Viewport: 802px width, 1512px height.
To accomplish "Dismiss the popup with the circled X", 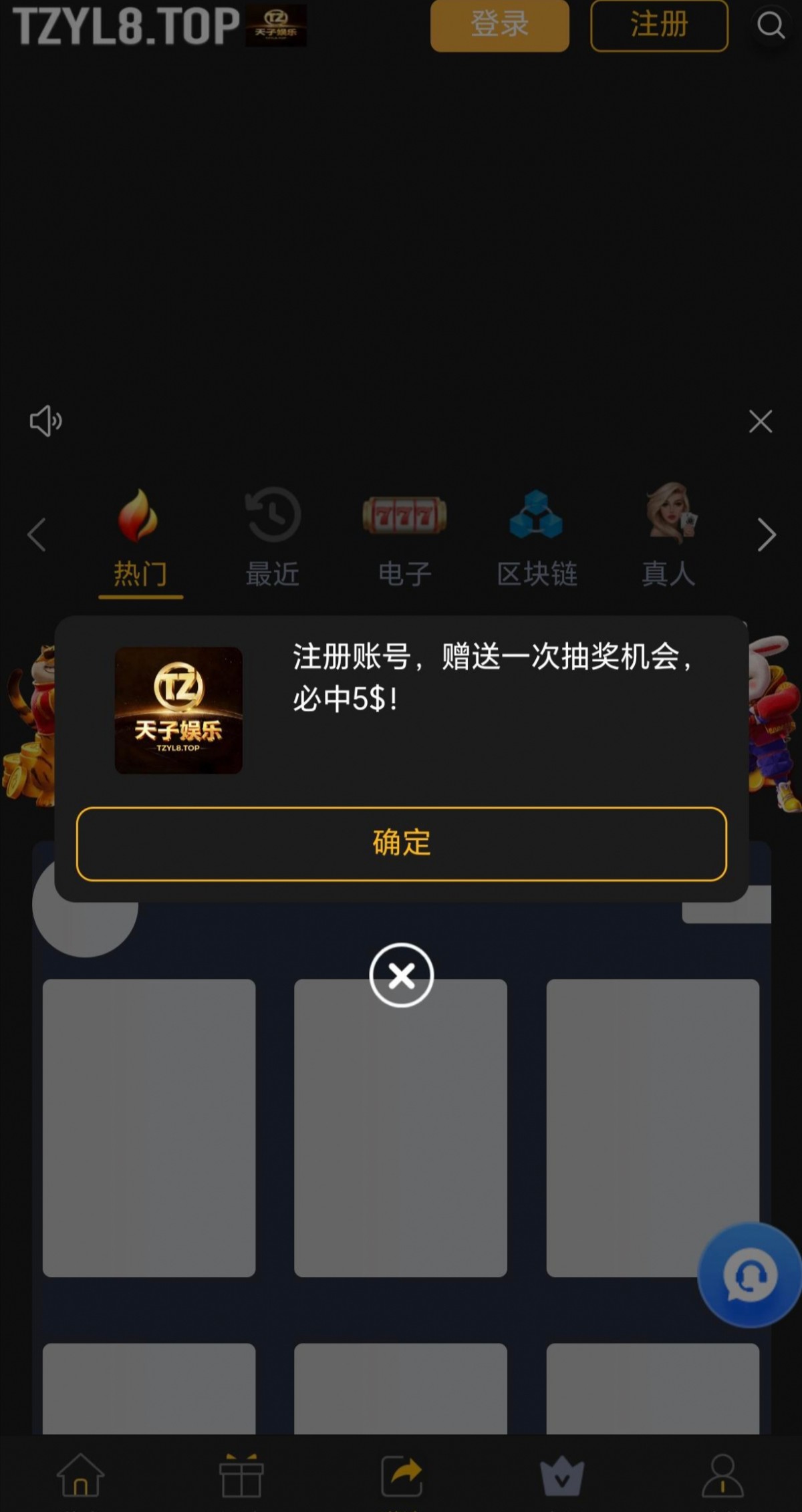I will coord(401,975).
